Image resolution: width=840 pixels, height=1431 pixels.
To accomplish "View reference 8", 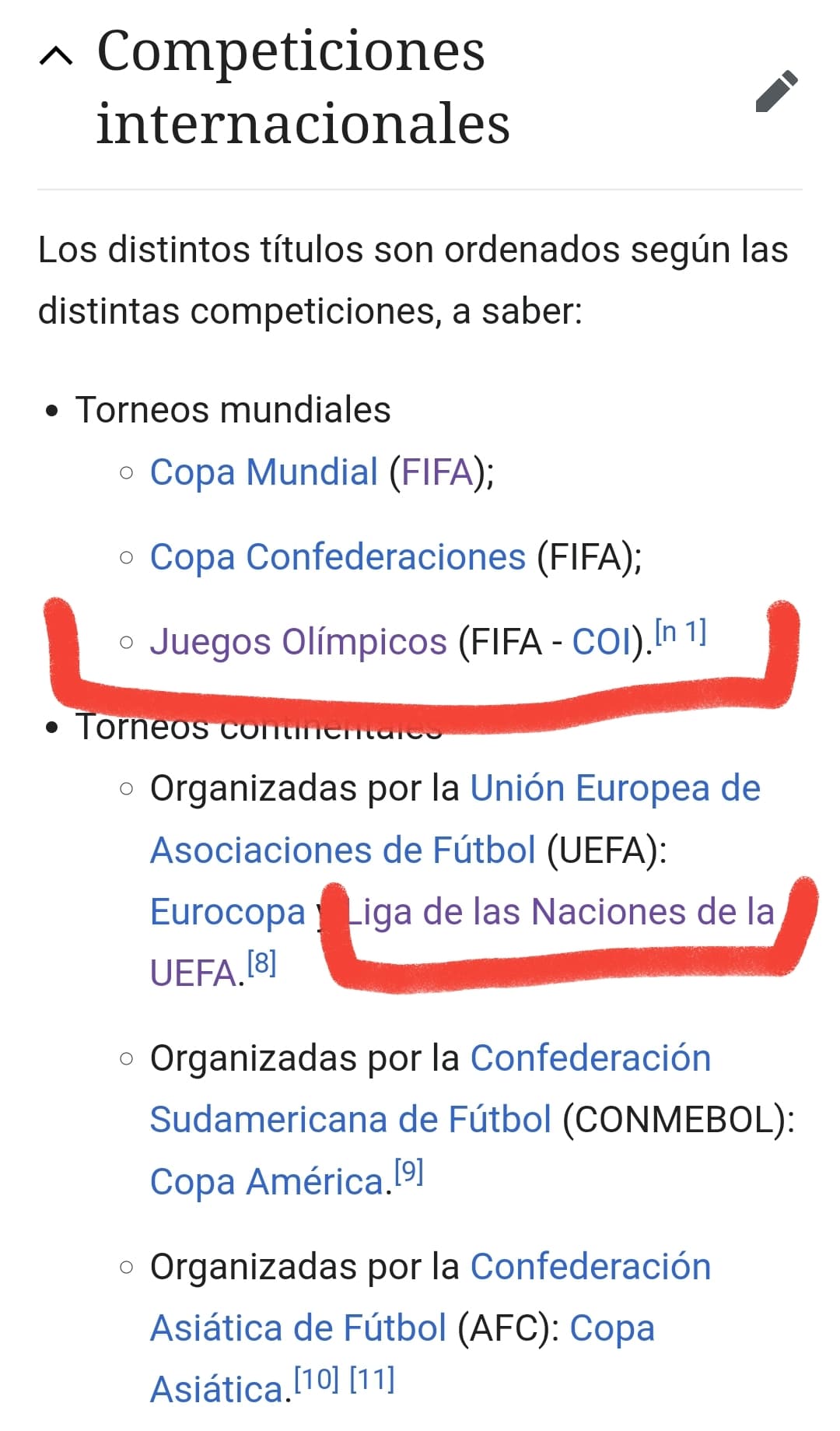I will click(x=261, y=963).
